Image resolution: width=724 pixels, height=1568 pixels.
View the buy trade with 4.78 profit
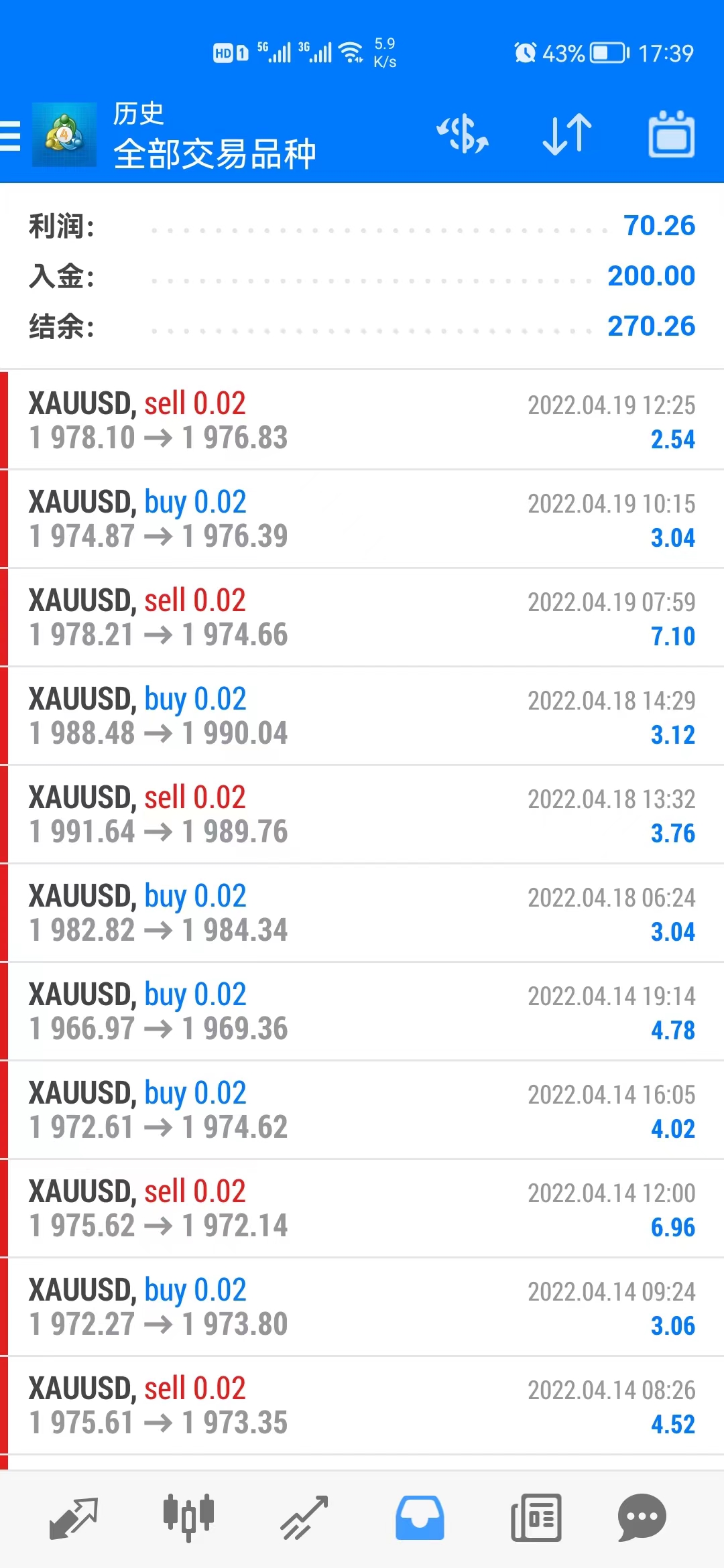[362, 1011]
